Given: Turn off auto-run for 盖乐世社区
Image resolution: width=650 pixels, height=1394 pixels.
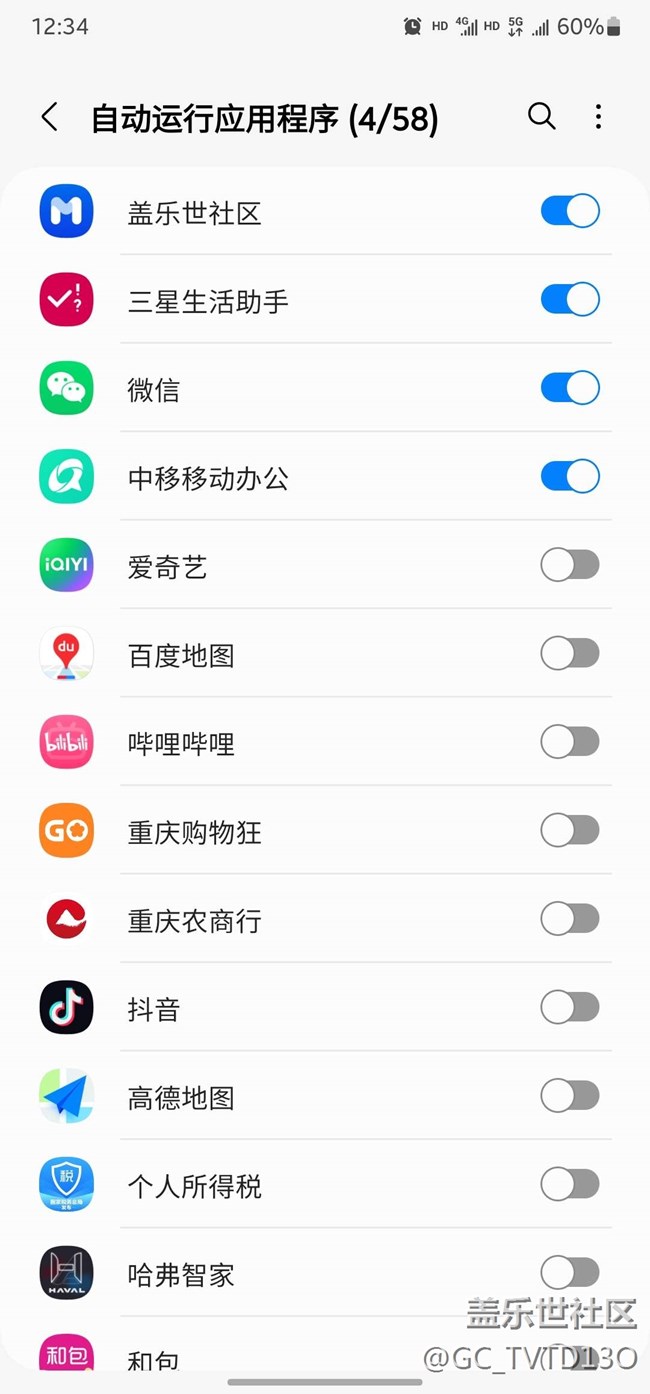Looking at the screenshot, I should (x=570, y=211).
